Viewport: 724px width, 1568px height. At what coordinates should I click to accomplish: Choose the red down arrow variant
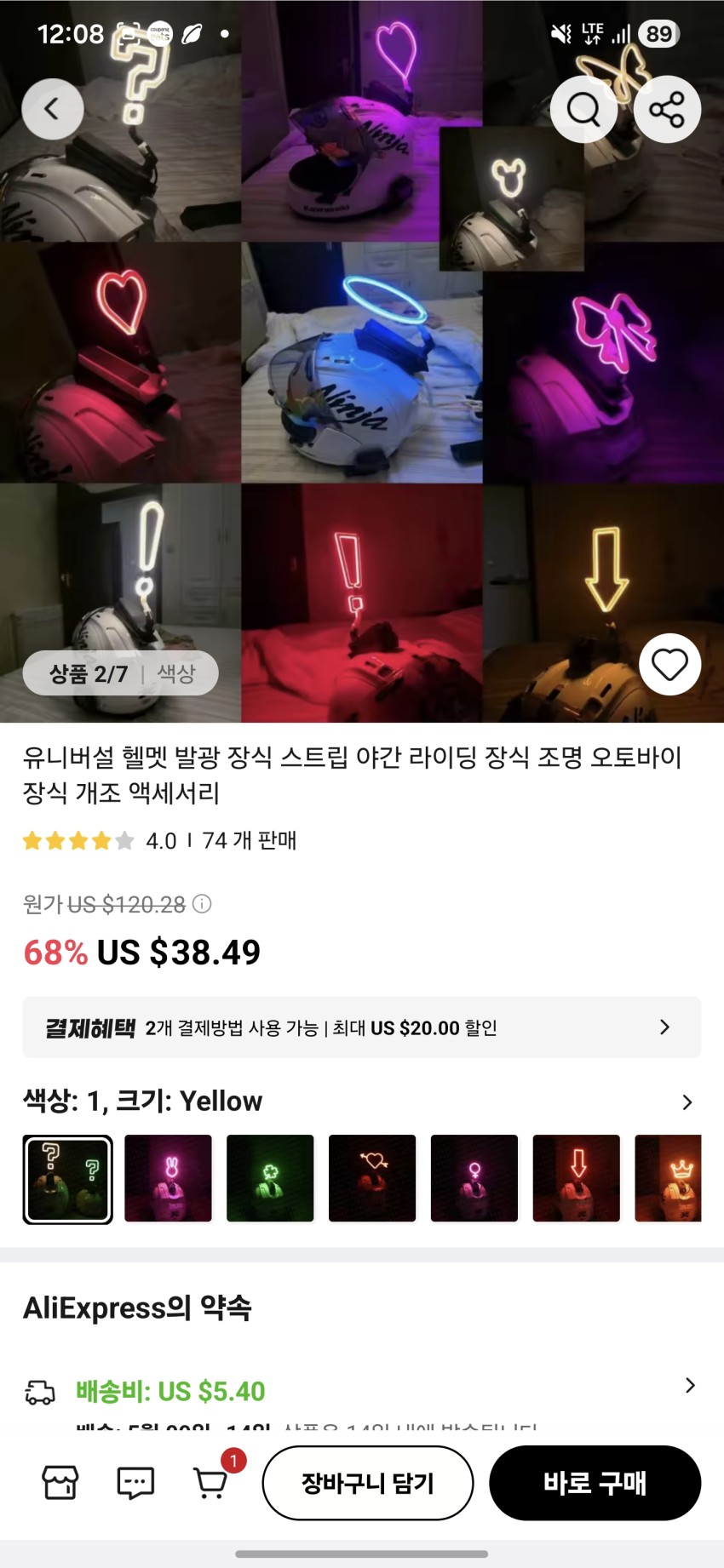coord(577,1178)
